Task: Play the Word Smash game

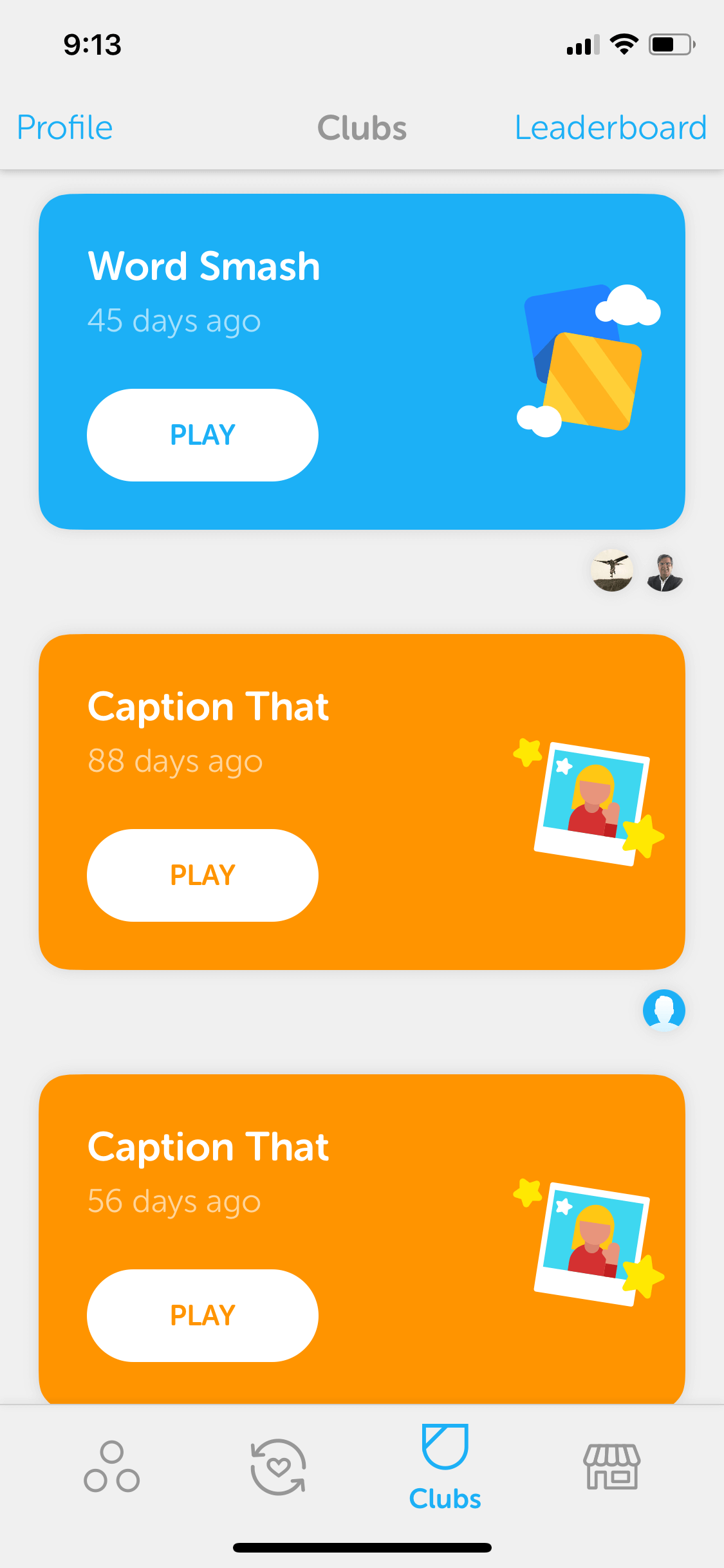Action: click(x=203, y=435)
